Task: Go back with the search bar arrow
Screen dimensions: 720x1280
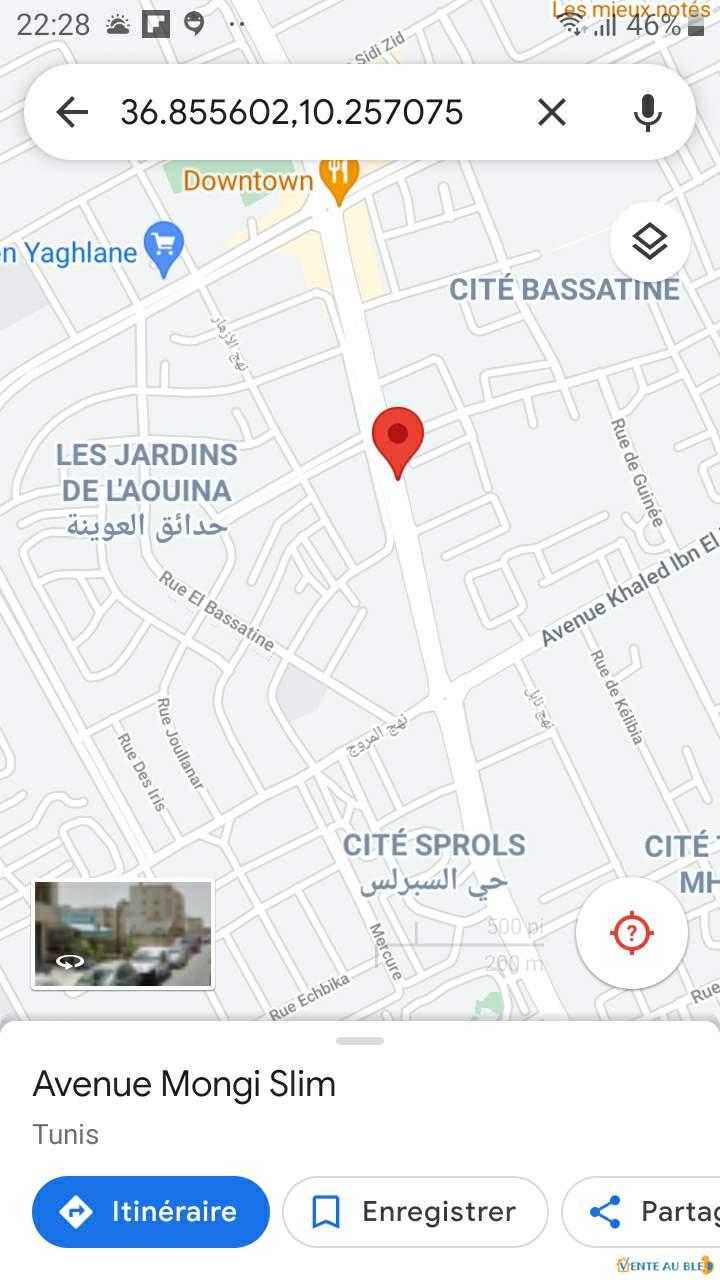Action: pyautogui.click(x=72, y=113)
